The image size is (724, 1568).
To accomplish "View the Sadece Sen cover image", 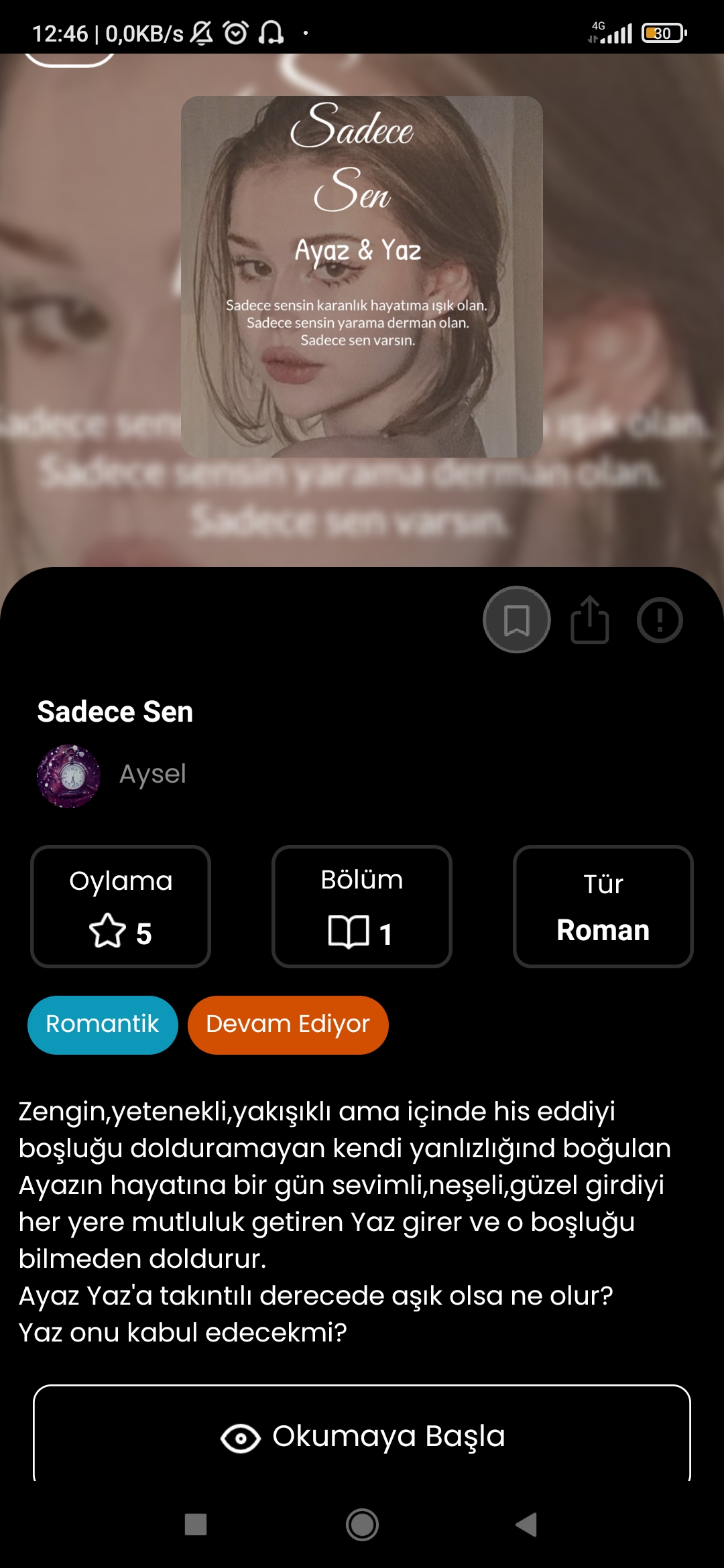I will point(362,277).
